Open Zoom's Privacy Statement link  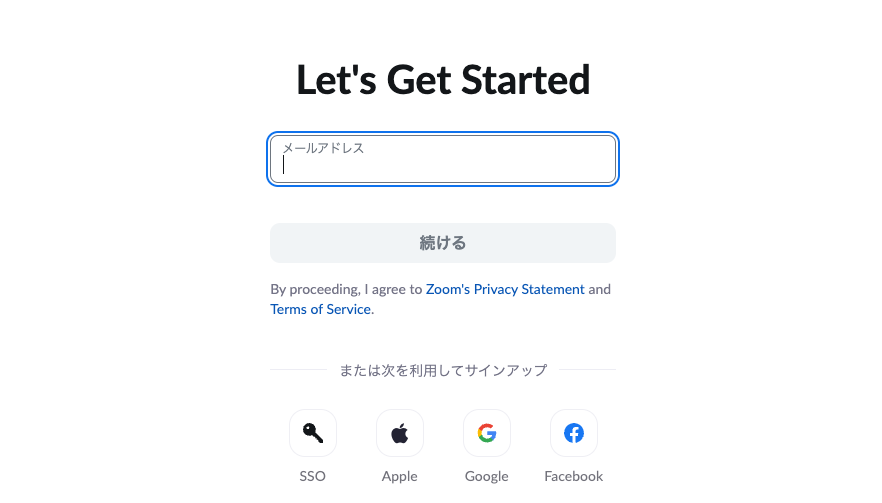tap(505, 289)
